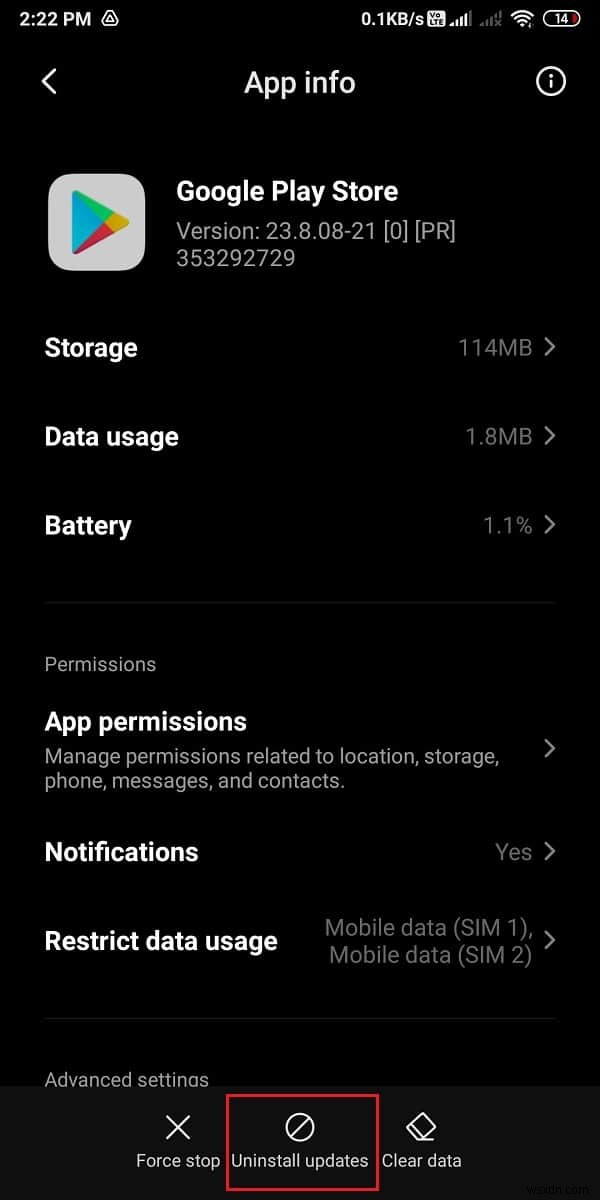View Data usage details
The image size is (600, 1200).
(x=300, y=437)
